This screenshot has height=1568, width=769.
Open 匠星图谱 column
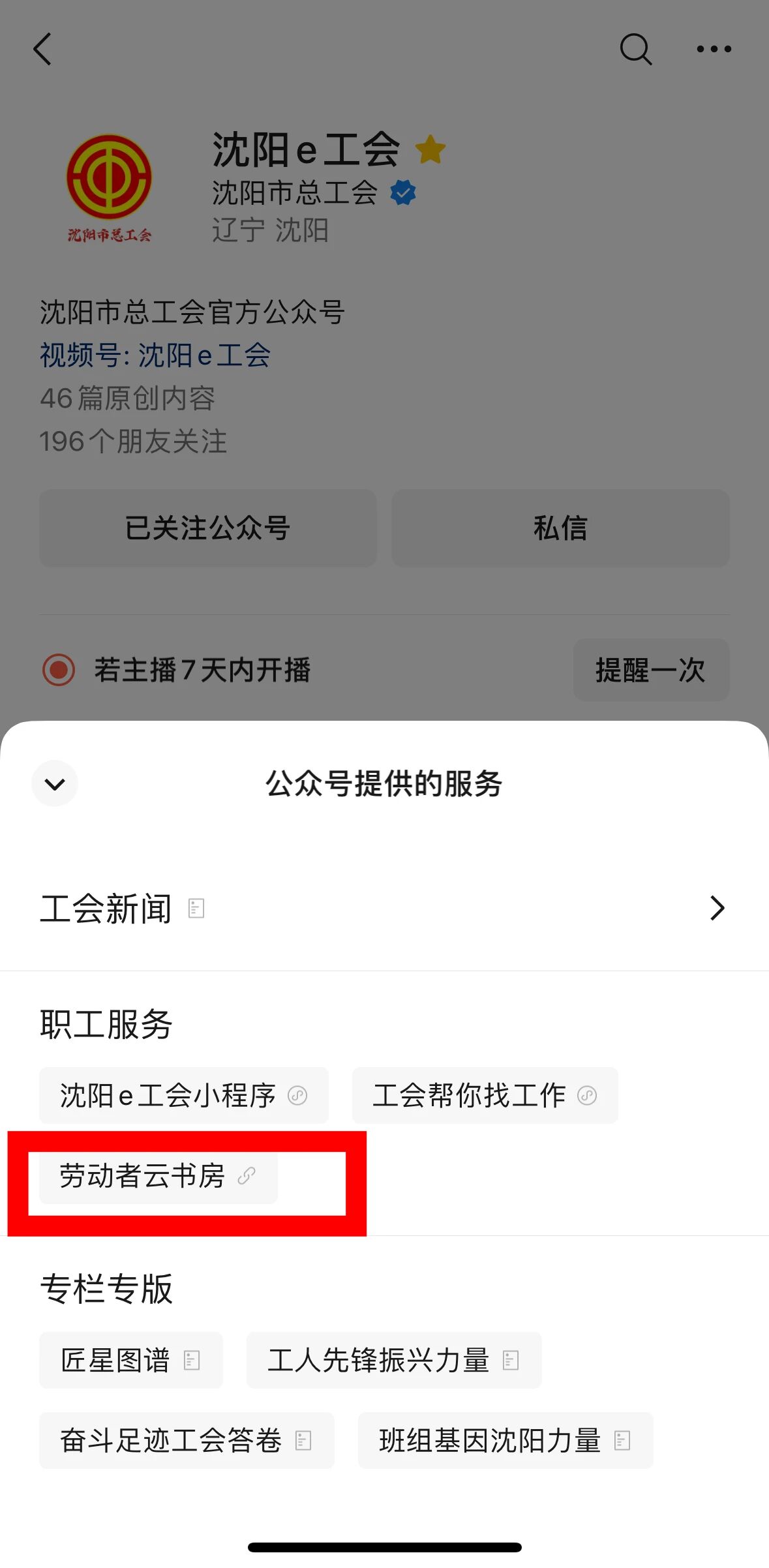coord(130,1360)
